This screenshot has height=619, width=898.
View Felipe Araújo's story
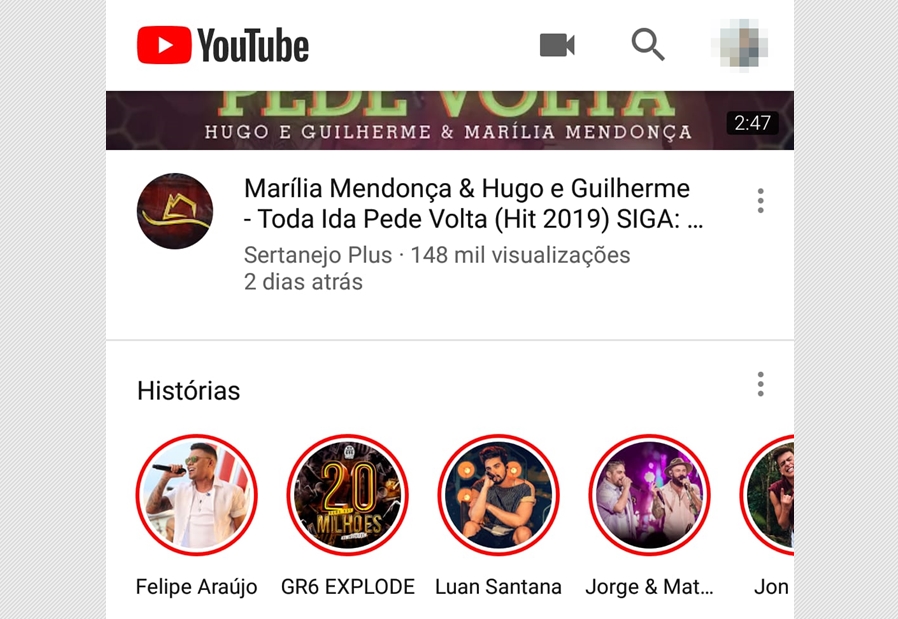pyautogui.click(x=197, y=496)
